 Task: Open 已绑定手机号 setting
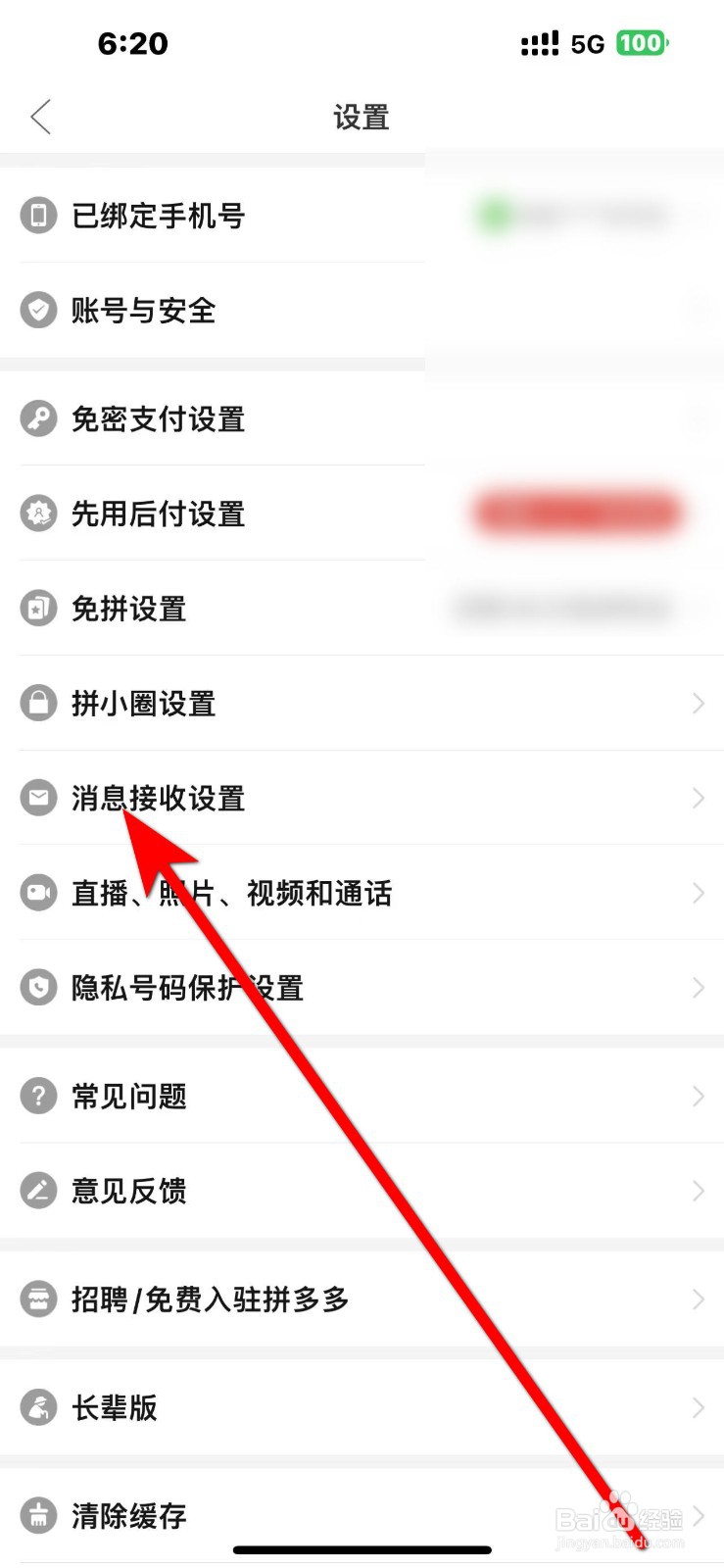(157, 216)
